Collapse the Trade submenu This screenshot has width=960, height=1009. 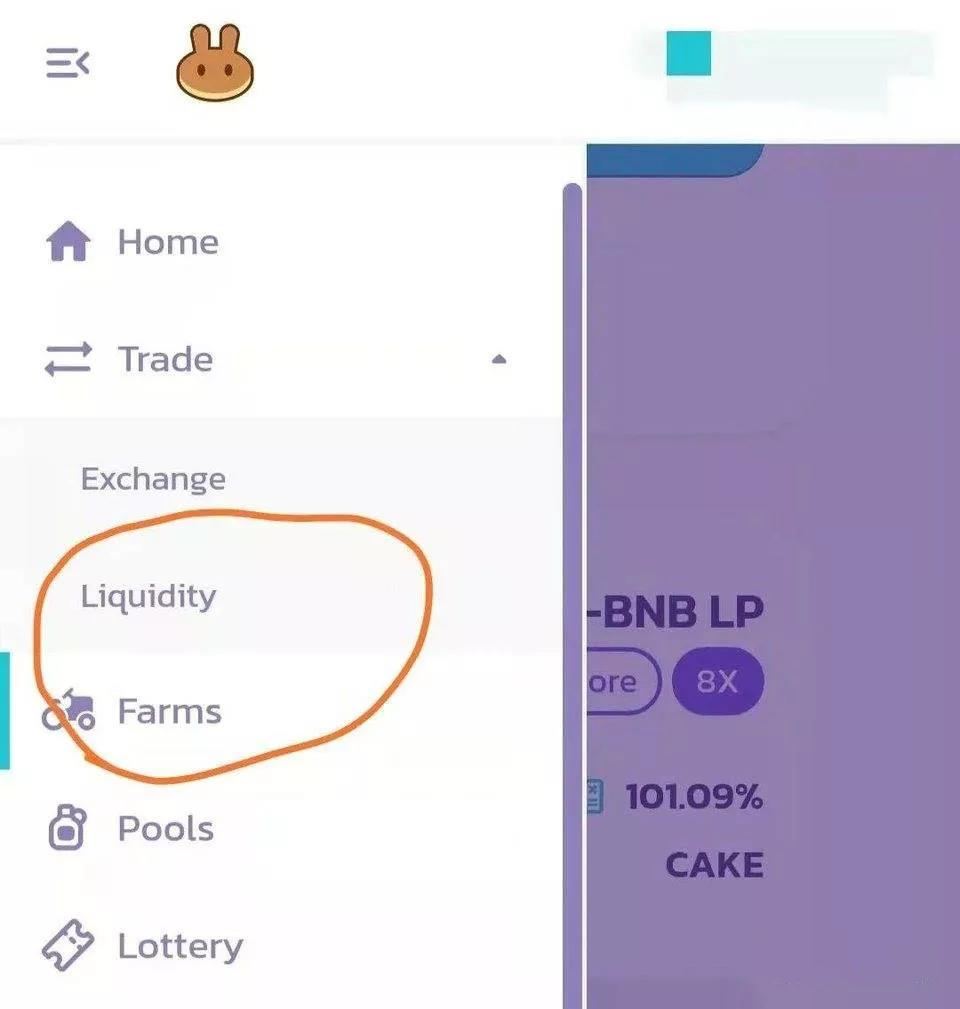pos(500,359)
